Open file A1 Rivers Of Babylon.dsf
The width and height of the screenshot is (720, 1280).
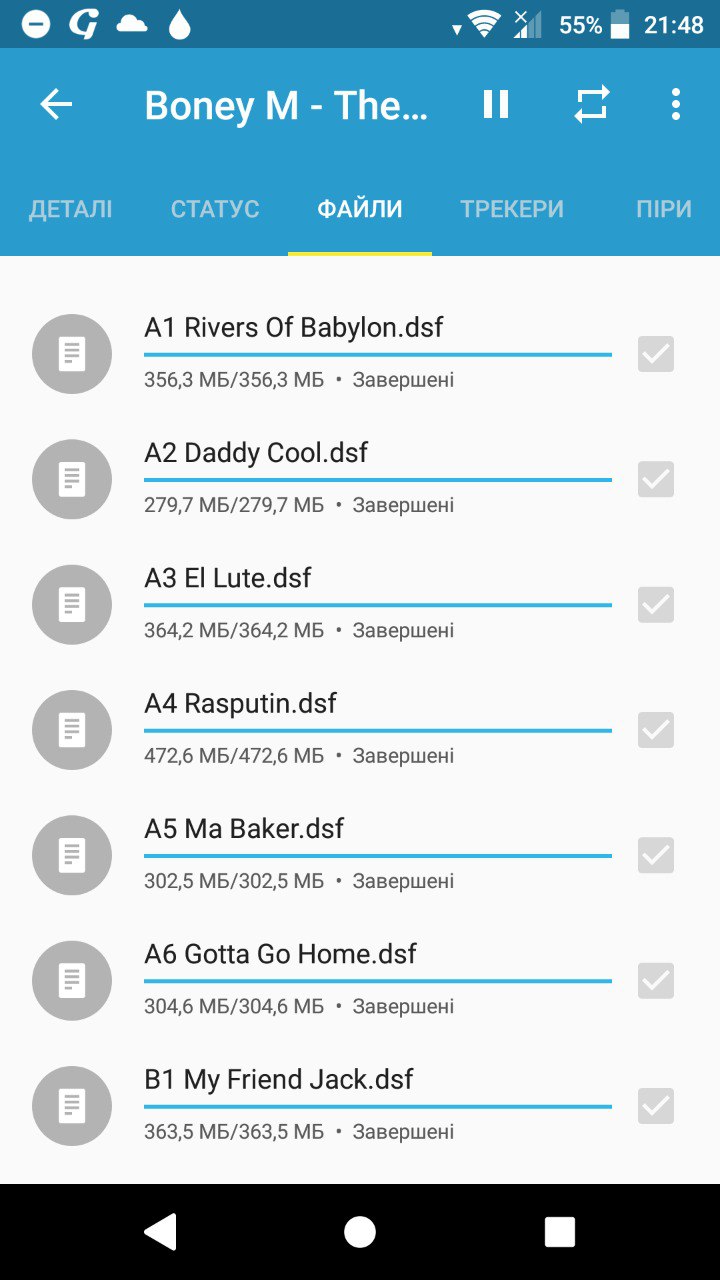(360, 354)
